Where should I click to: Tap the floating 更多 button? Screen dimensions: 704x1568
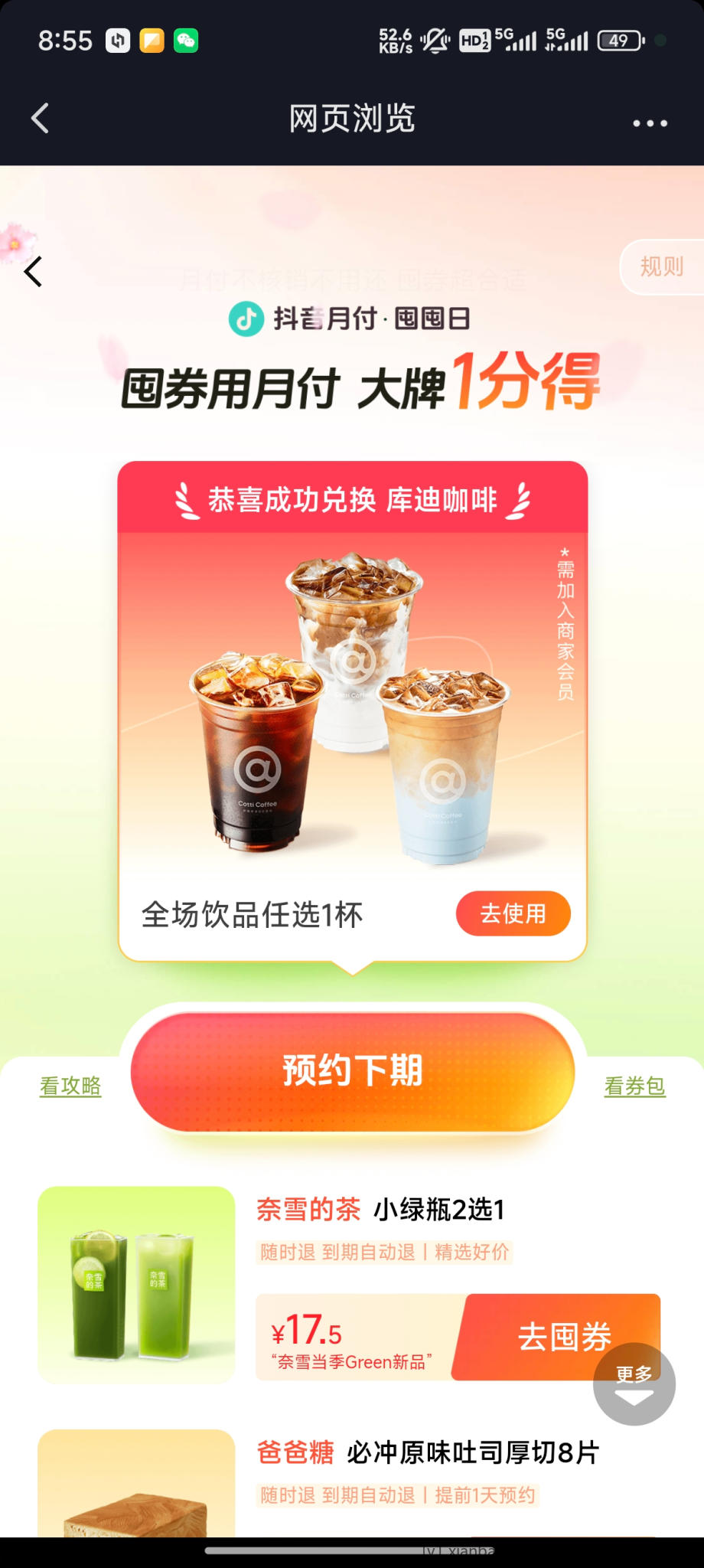point(634,1384)
